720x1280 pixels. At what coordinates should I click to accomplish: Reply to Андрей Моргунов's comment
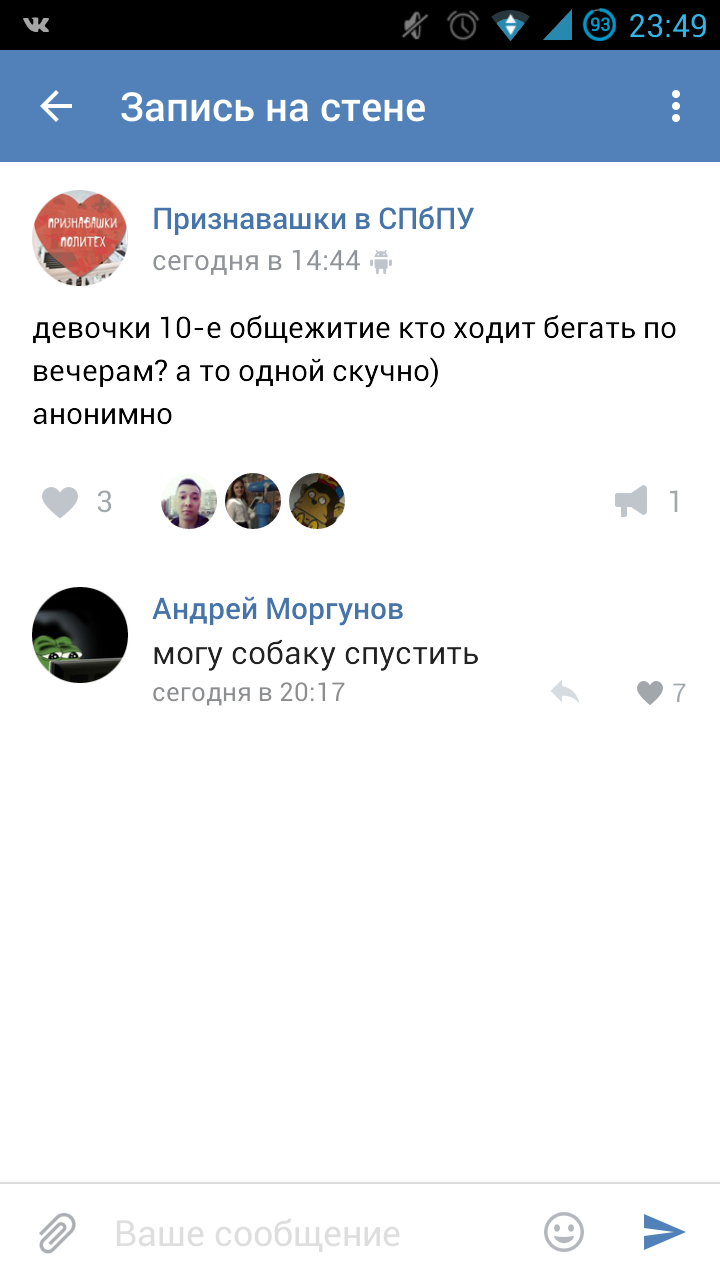tap(565, 692)
